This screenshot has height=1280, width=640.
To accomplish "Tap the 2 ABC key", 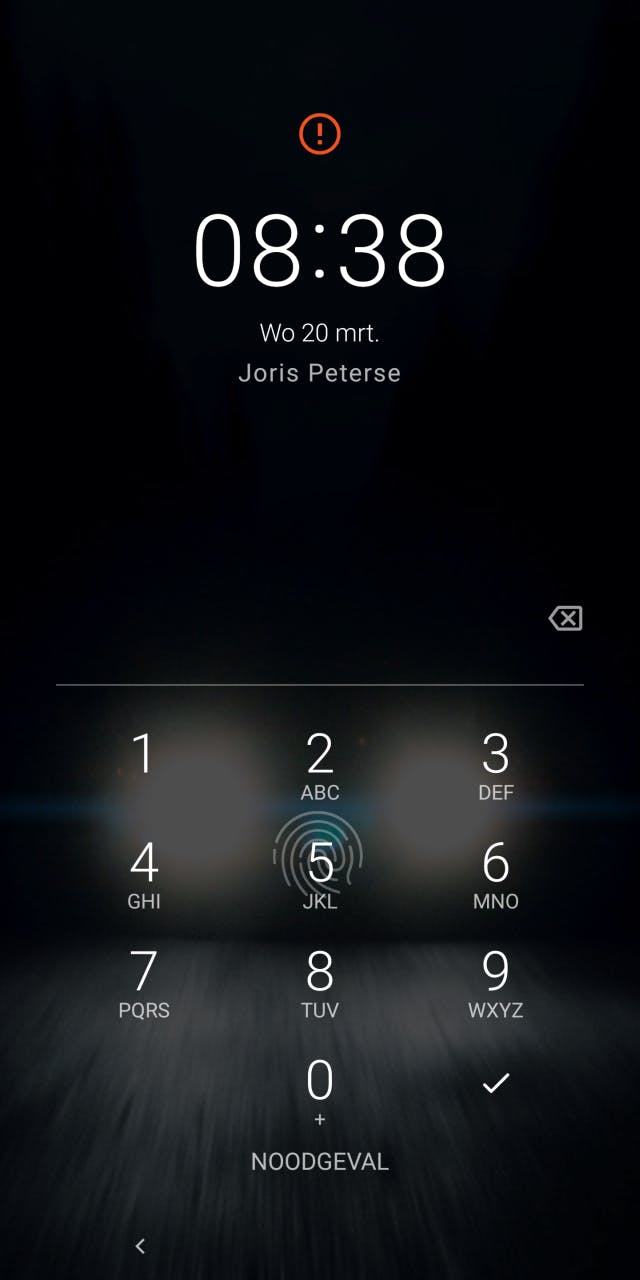I will [320, 766].
